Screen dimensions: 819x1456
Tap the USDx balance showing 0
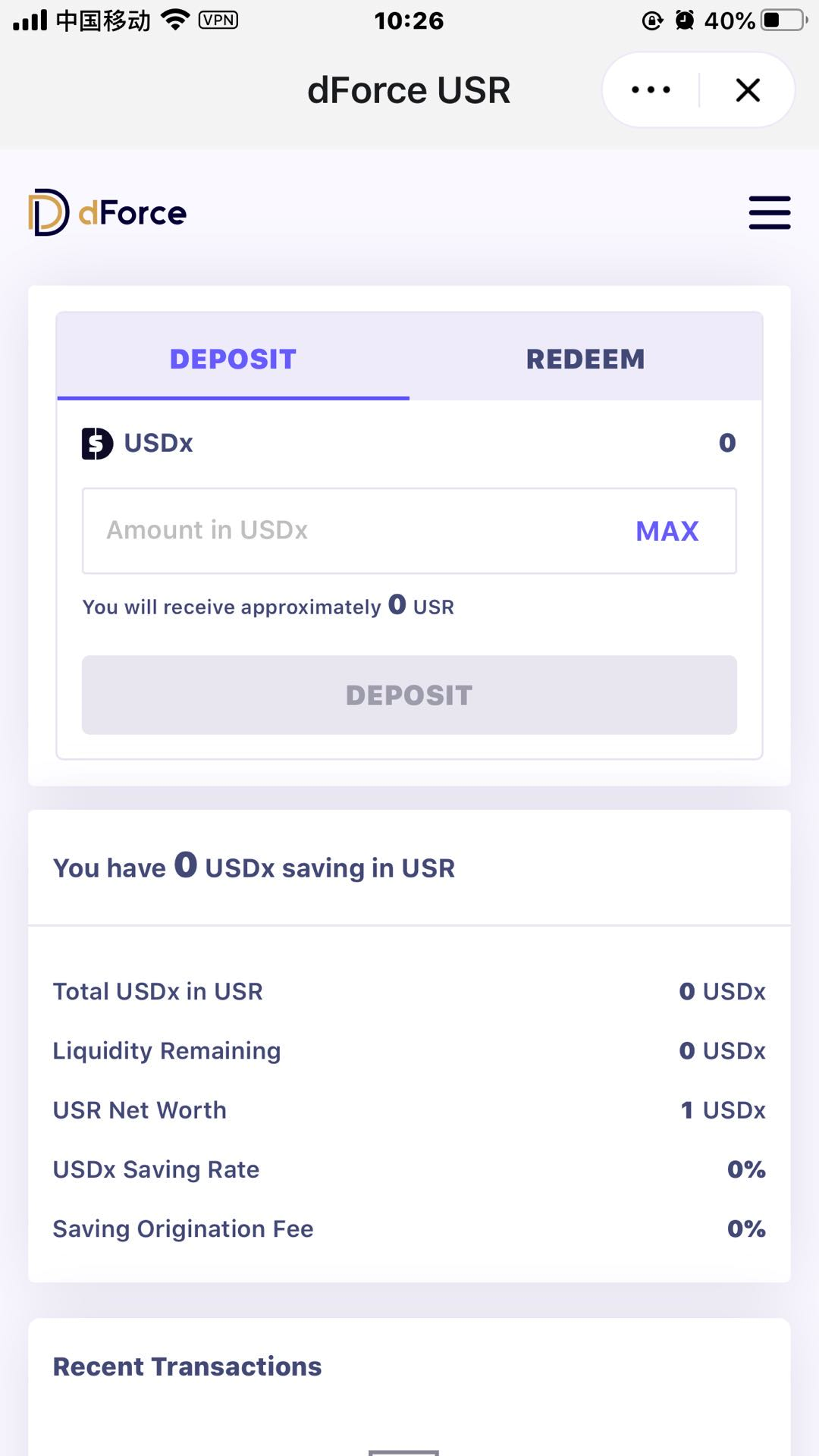tap(726, 443)
